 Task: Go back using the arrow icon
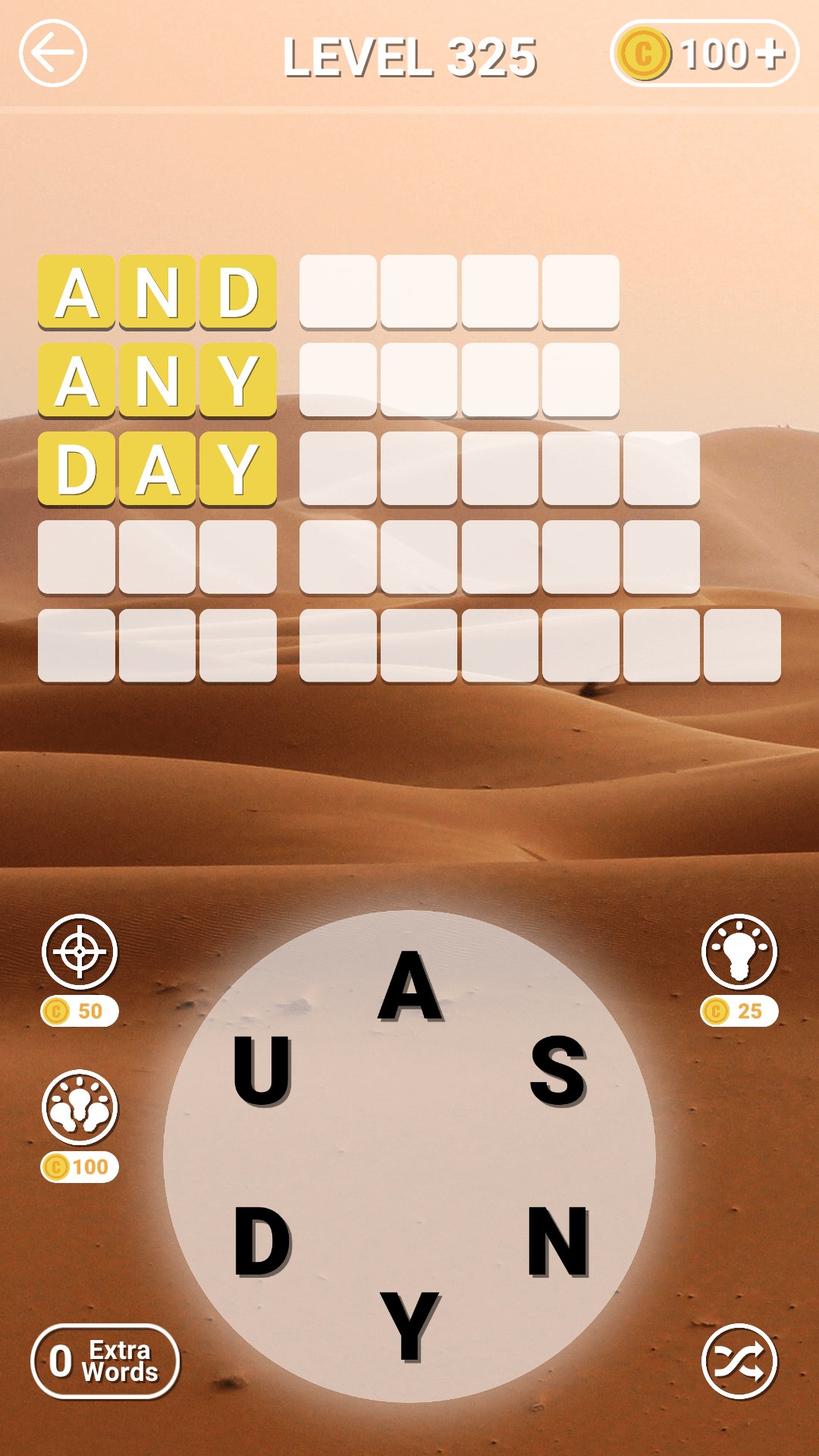pyautogui.click(x=53, y=53)
